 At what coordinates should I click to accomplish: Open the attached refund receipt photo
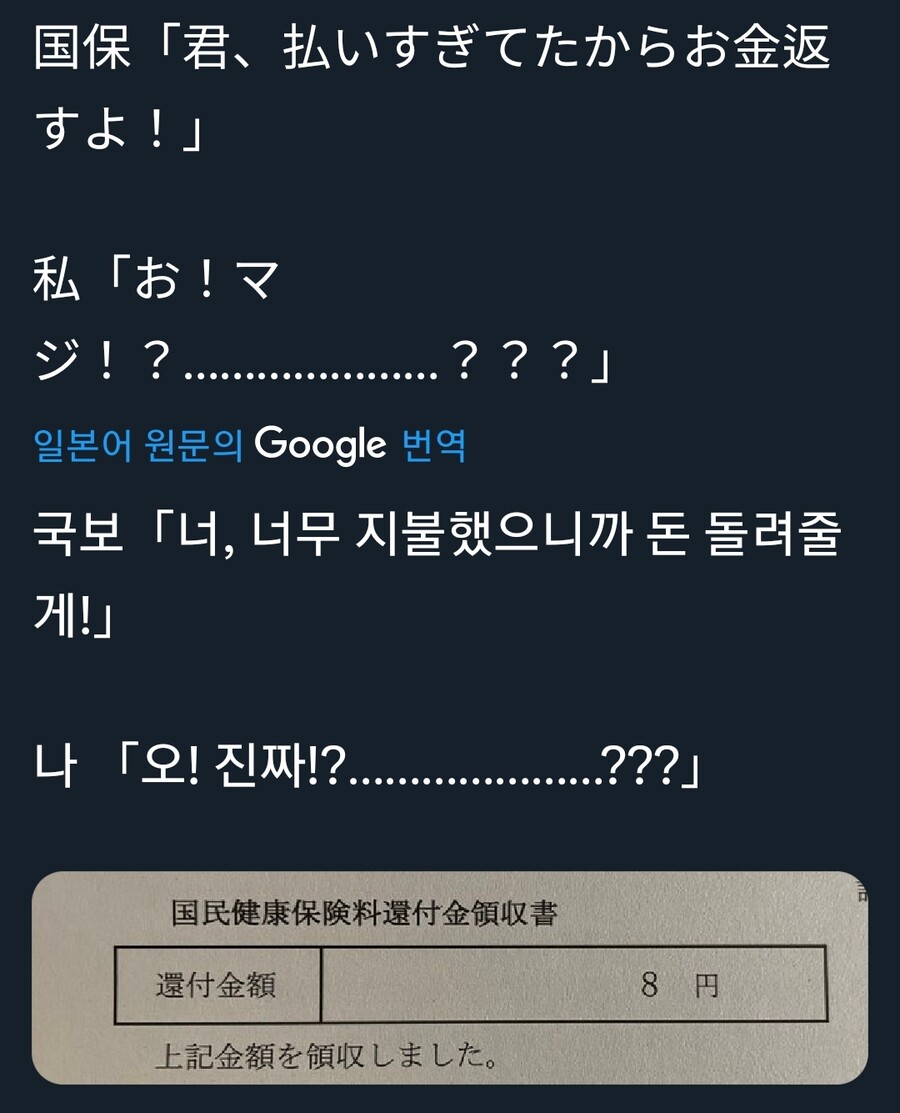[450, 978]
